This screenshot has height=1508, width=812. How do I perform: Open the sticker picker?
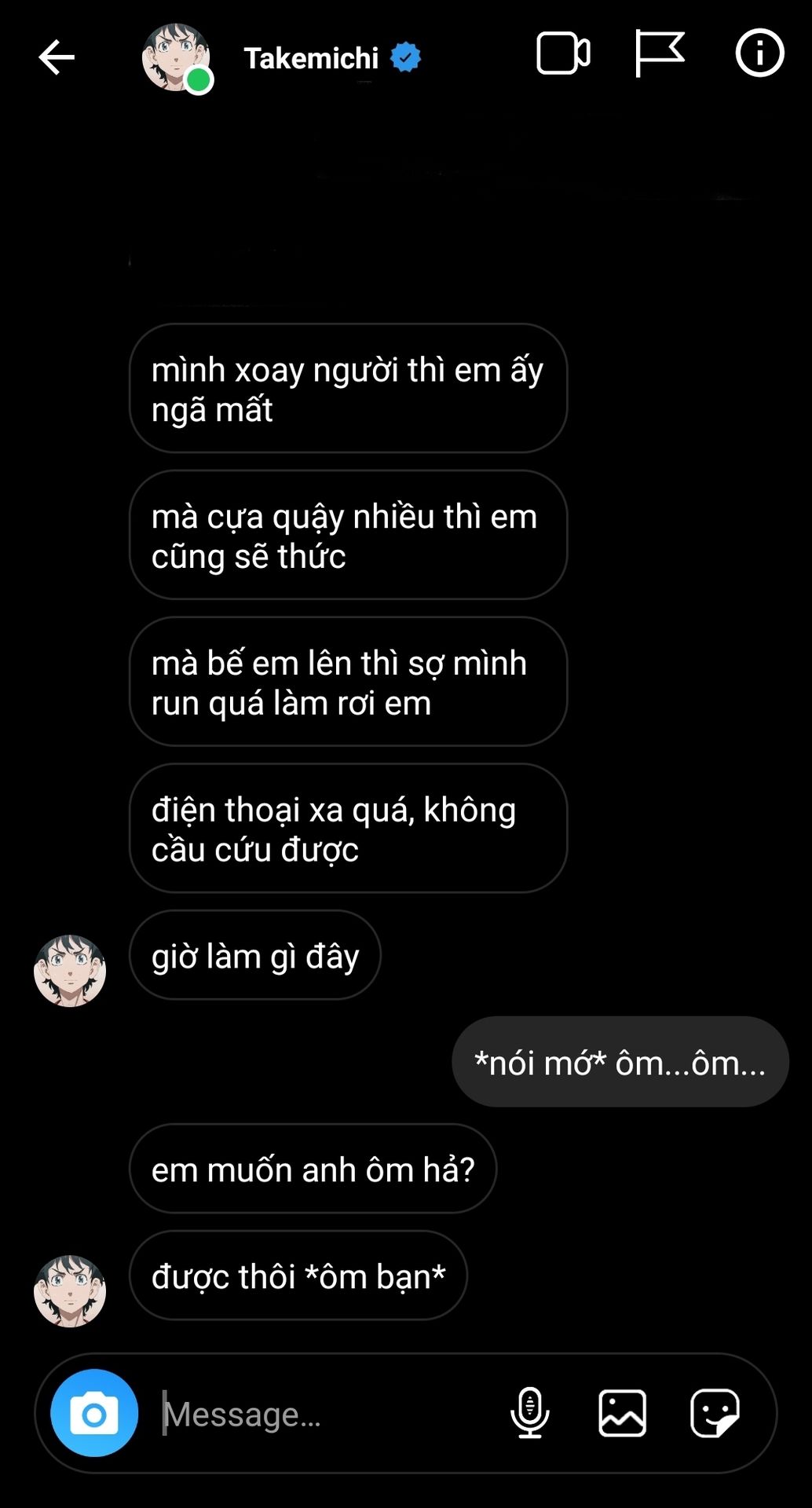click(715, 1413)
